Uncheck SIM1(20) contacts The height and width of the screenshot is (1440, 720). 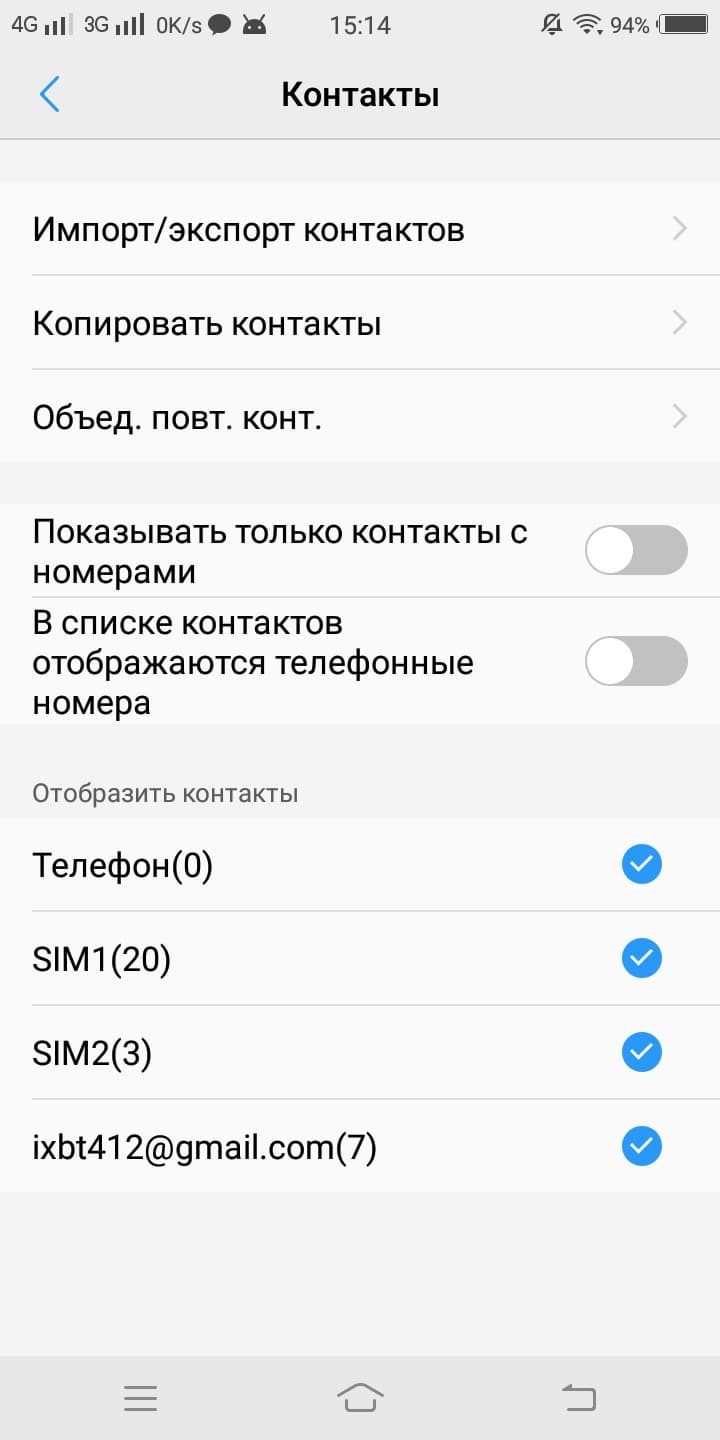tap(641, 958)
